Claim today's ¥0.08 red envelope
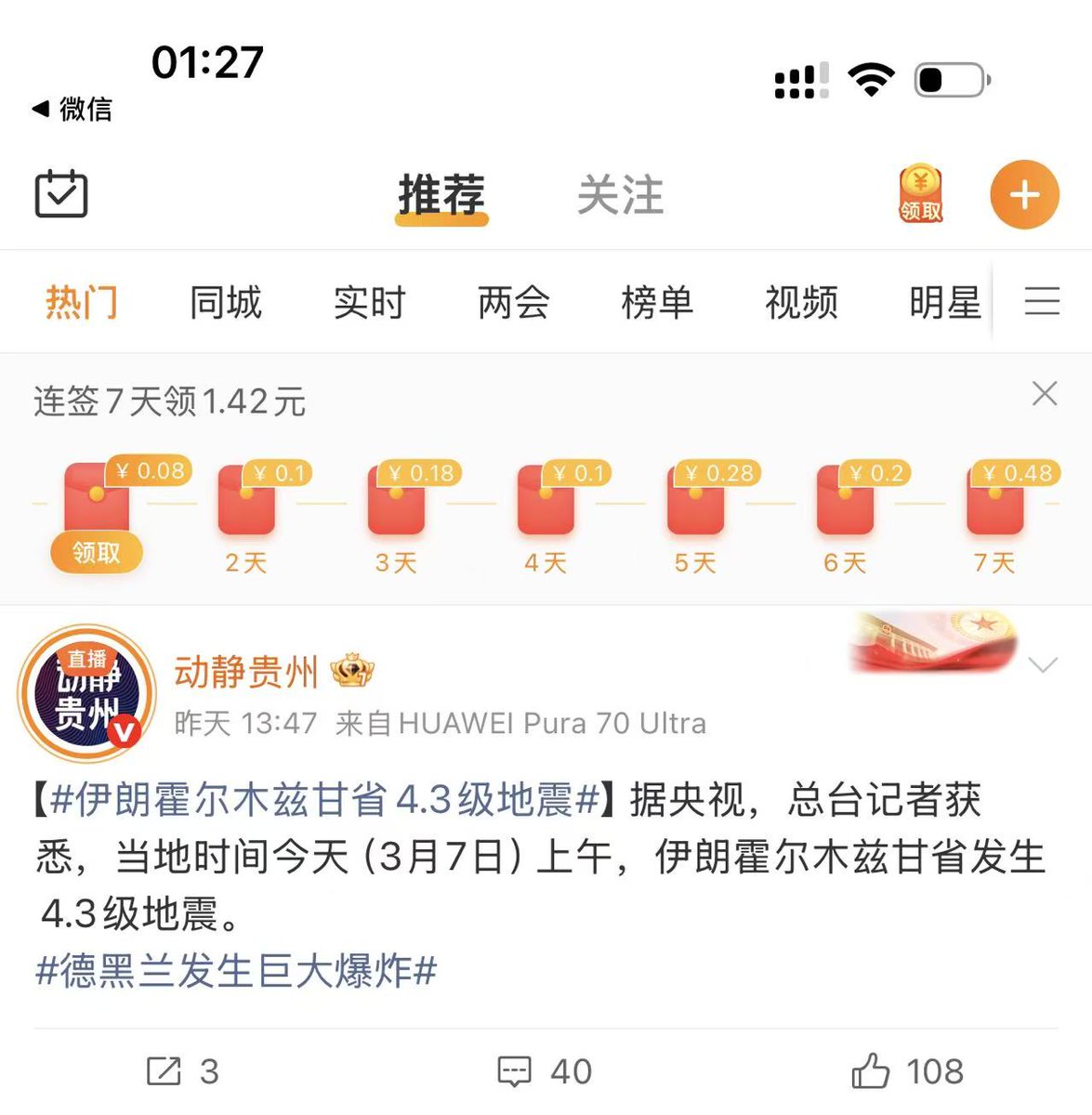1092x1115 pixels. [97, 552]
